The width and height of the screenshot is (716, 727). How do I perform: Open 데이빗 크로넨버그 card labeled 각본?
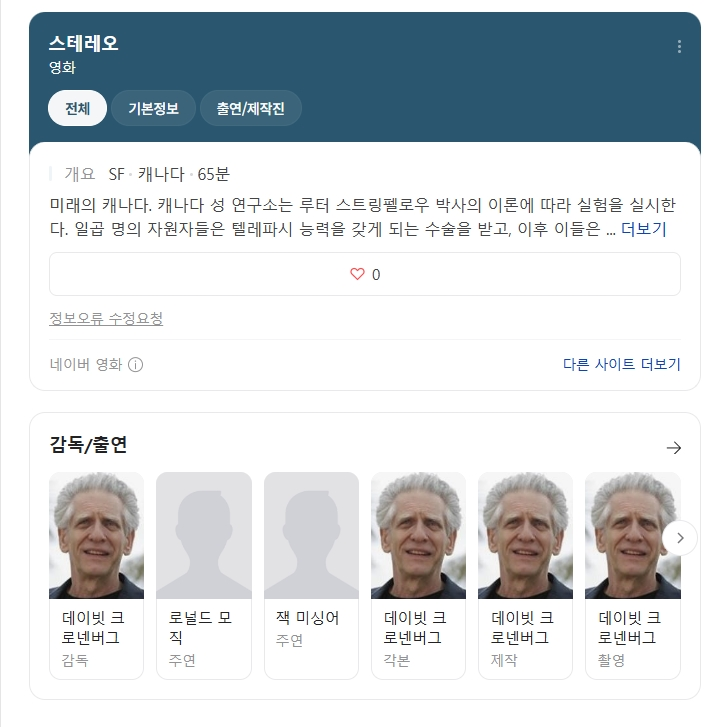418,575
